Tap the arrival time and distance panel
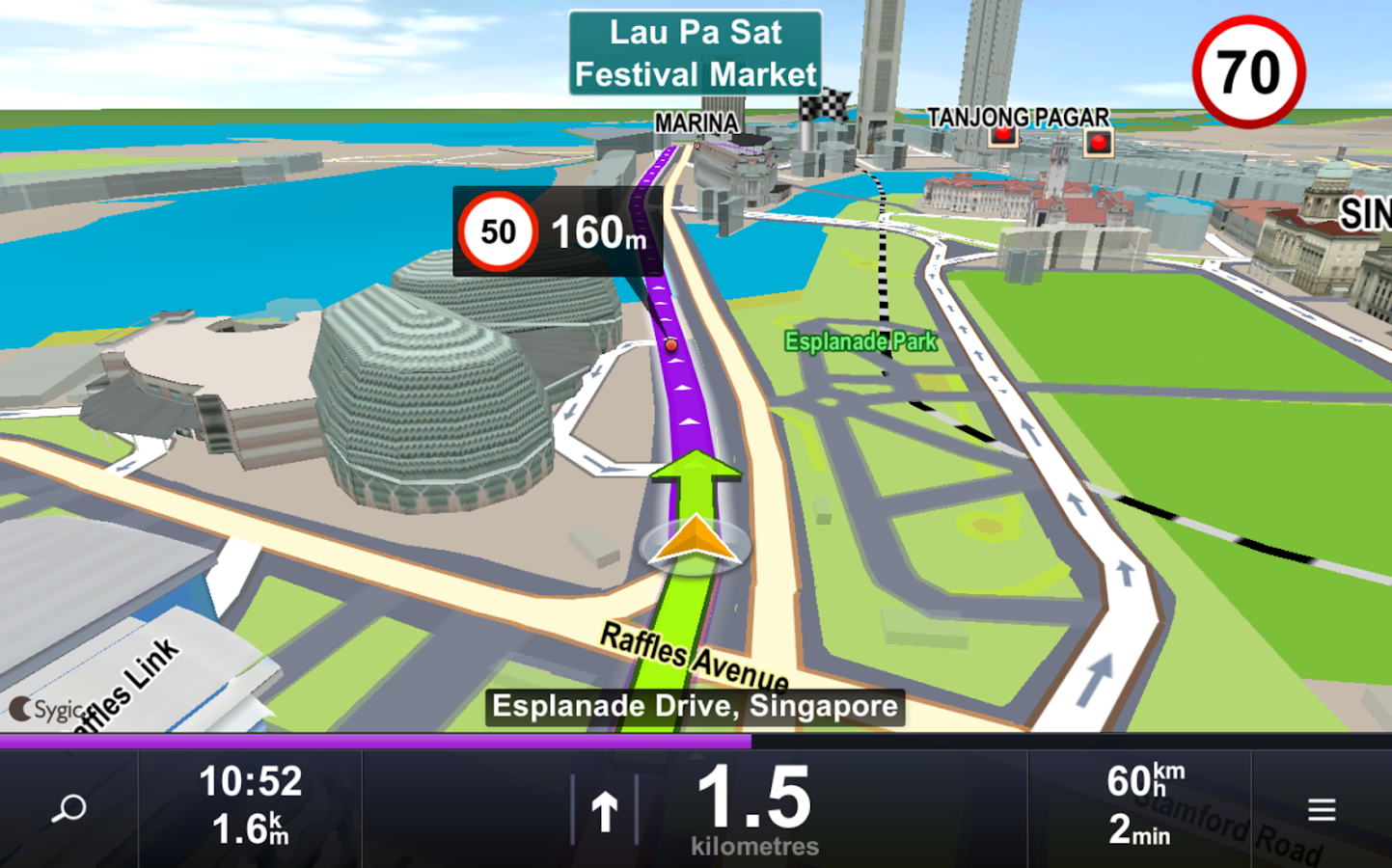 coord(250,806)
